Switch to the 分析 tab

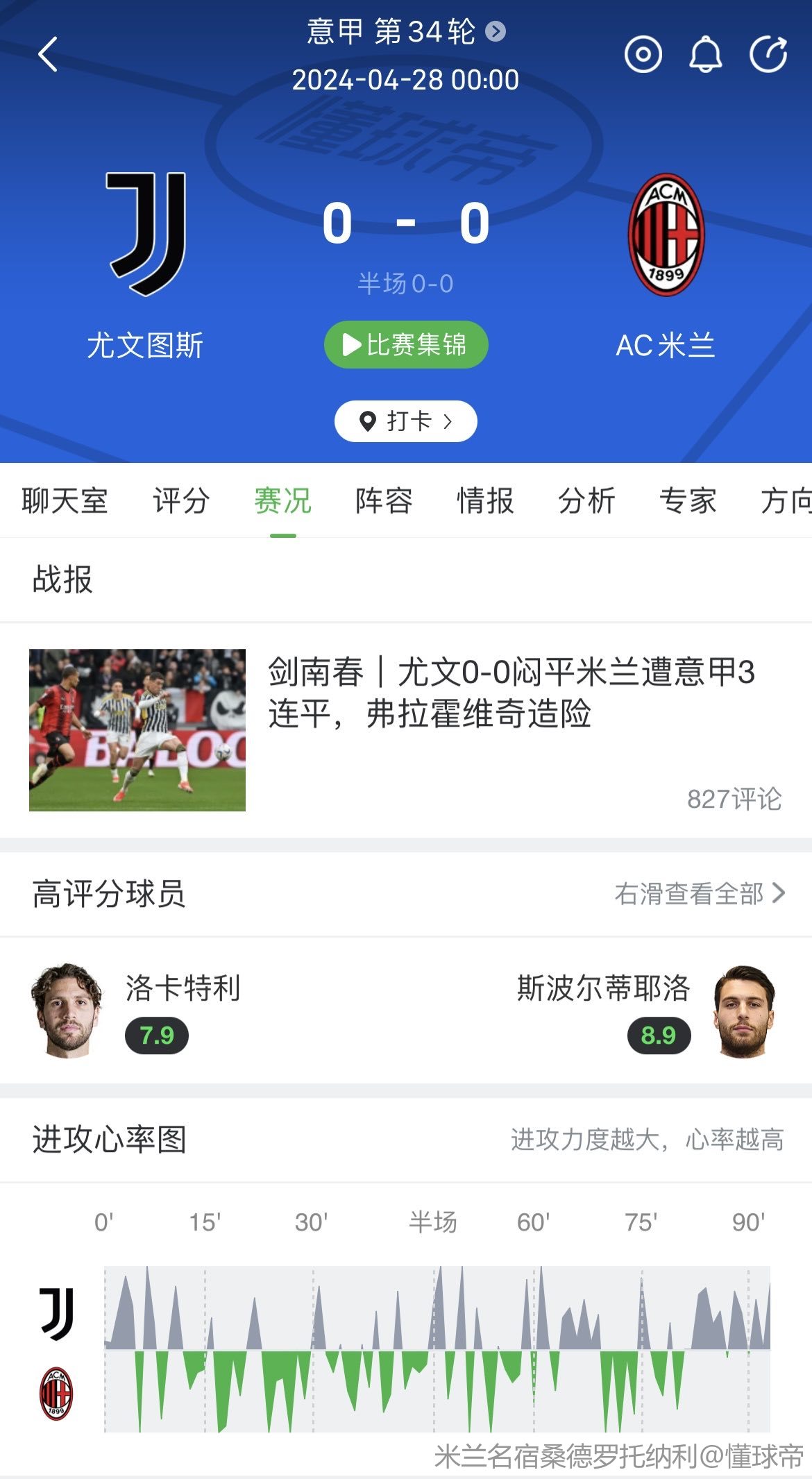tap(586, 500)
